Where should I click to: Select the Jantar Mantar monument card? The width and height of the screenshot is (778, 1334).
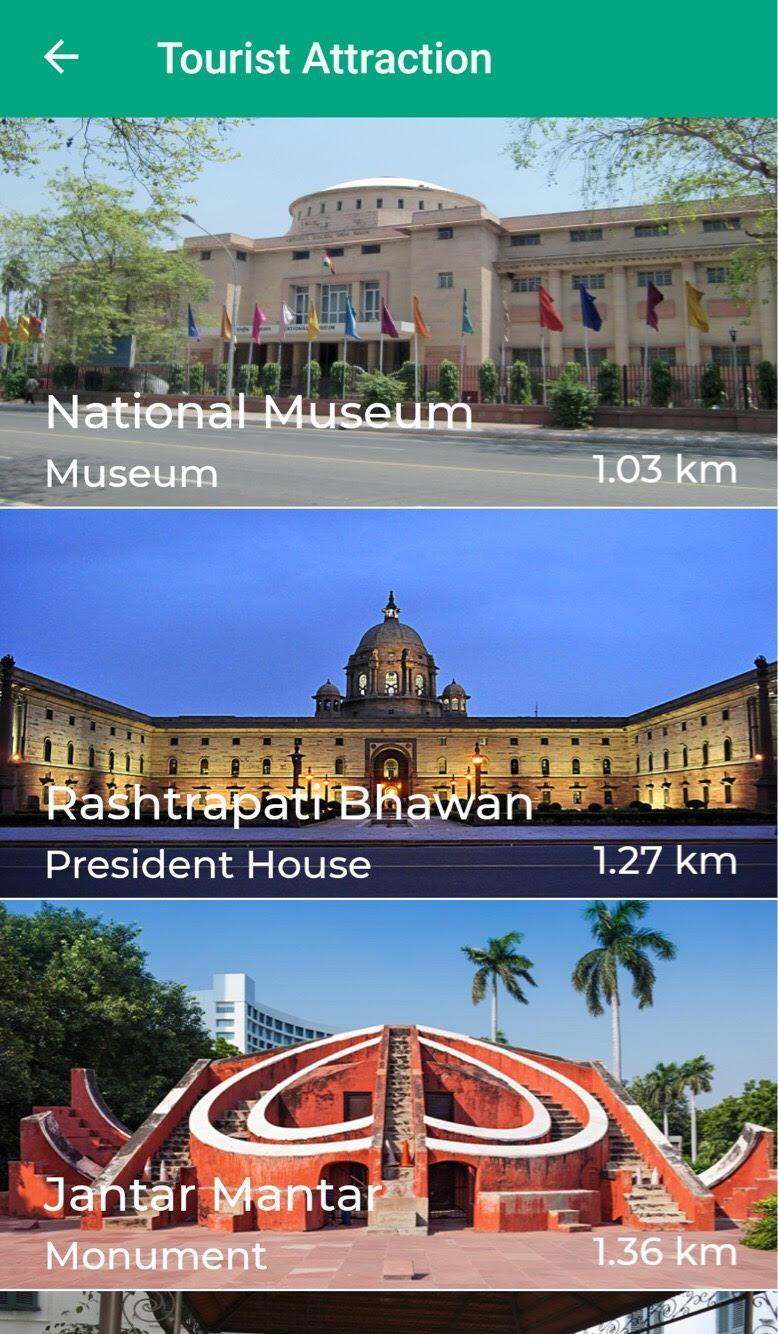click(388, 1096)
